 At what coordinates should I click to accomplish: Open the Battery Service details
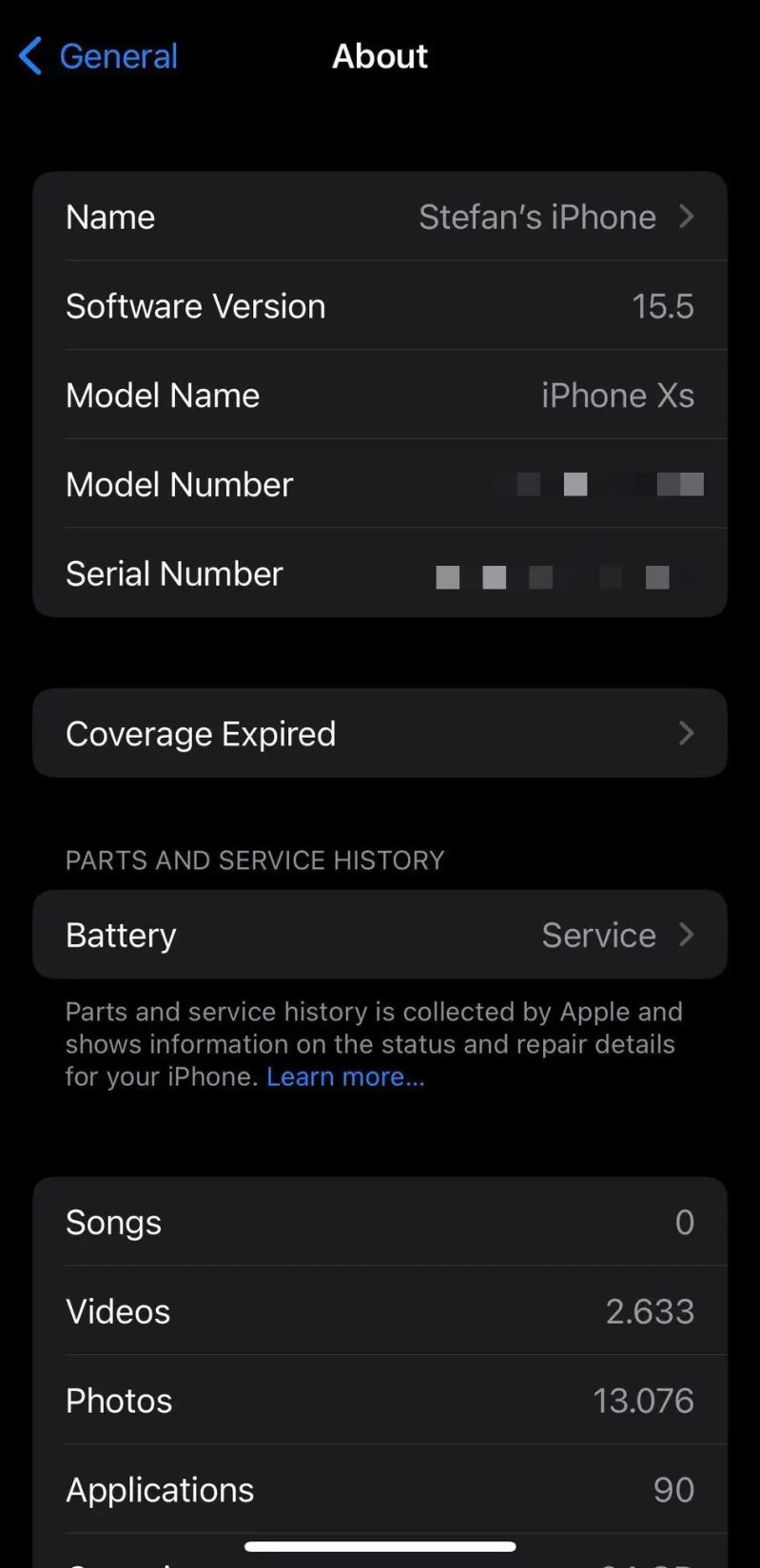380,935
